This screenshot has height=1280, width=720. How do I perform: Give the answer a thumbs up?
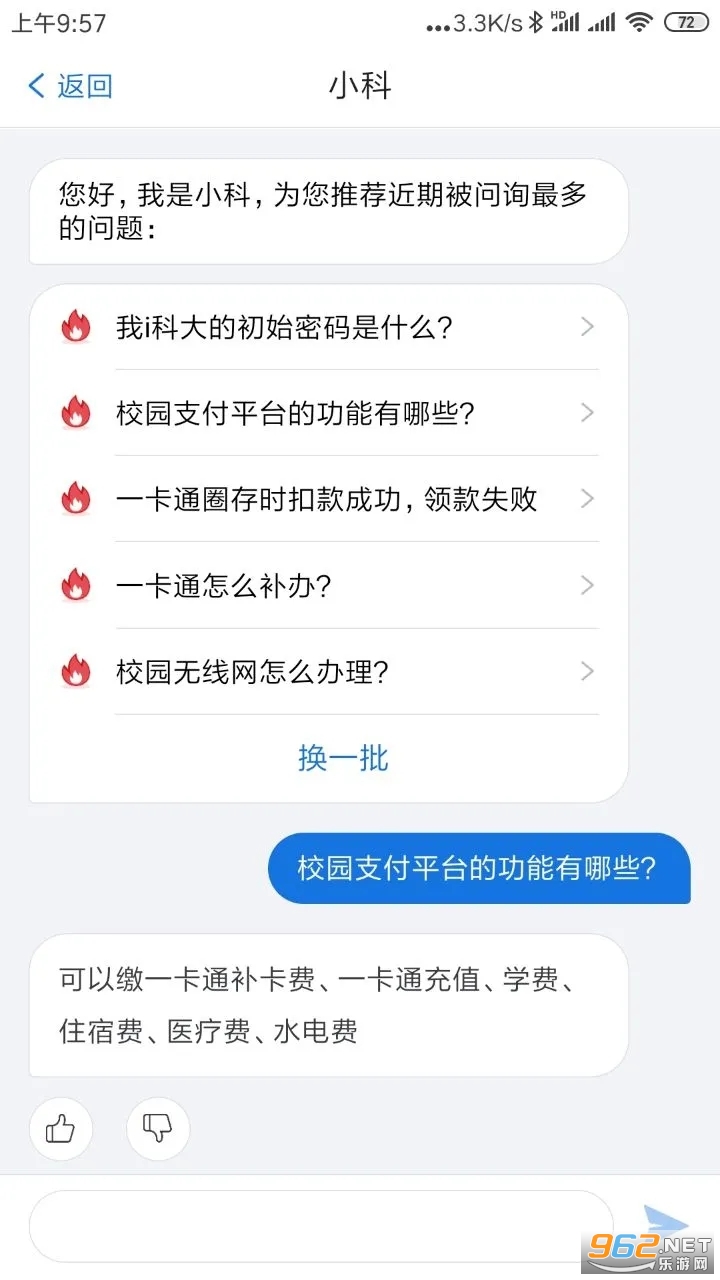click(x=61, y=1129)
